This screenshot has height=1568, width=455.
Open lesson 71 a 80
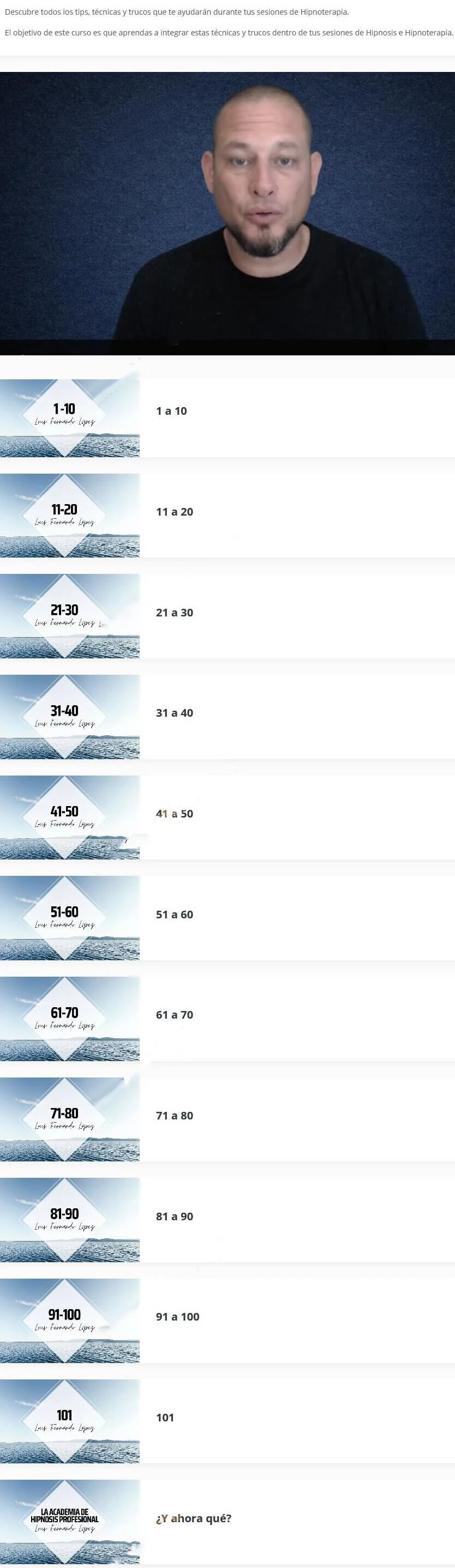pyautogui.click(x=174, y=1116)
